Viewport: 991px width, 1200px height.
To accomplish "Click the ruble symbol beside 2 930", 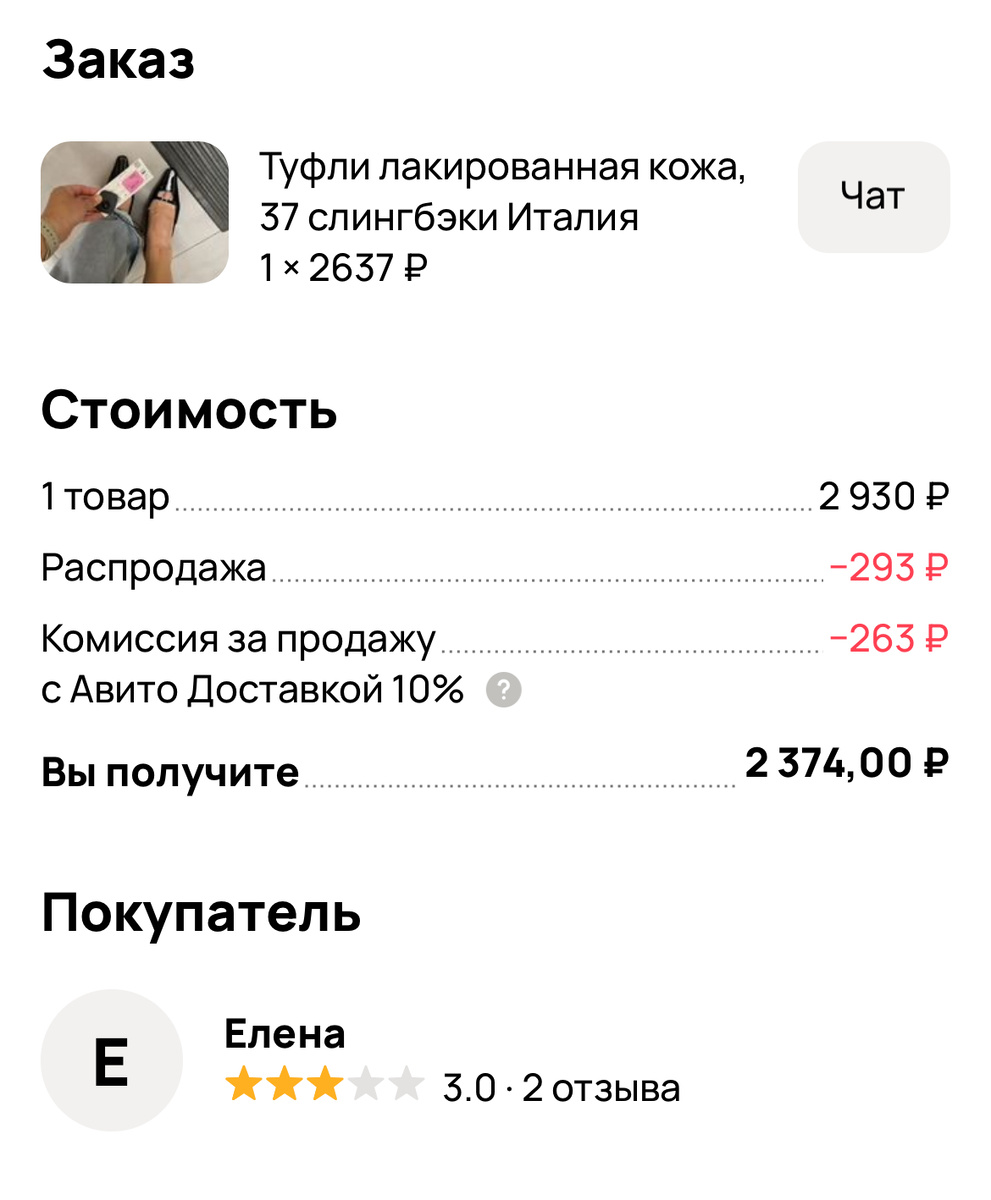I will pyautogui.click(x=935, y=496).
